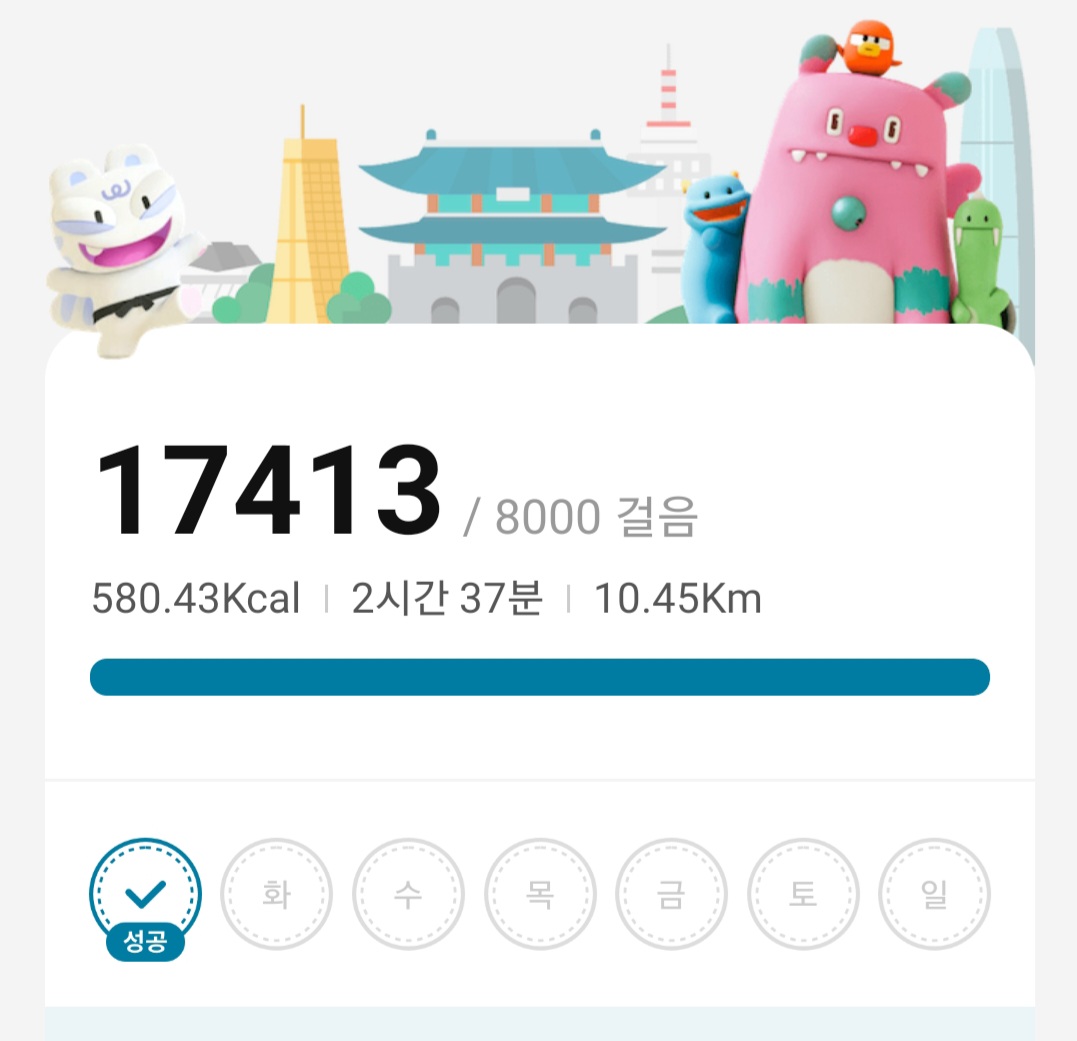Select the 화 day circle
Viewport: 1077px width, 1041px height.
[x=276, y=894]
